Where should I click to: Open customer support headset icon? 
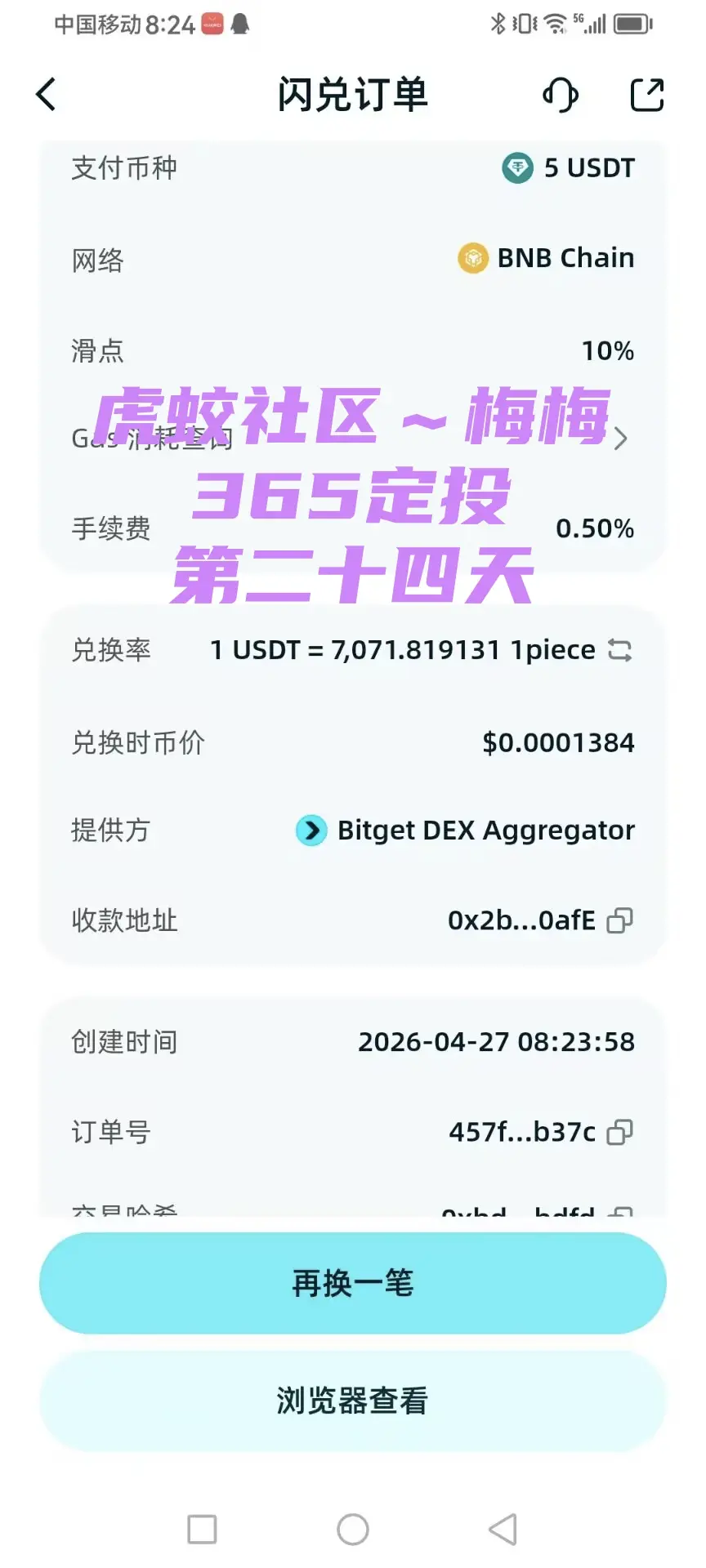[561, 95]
